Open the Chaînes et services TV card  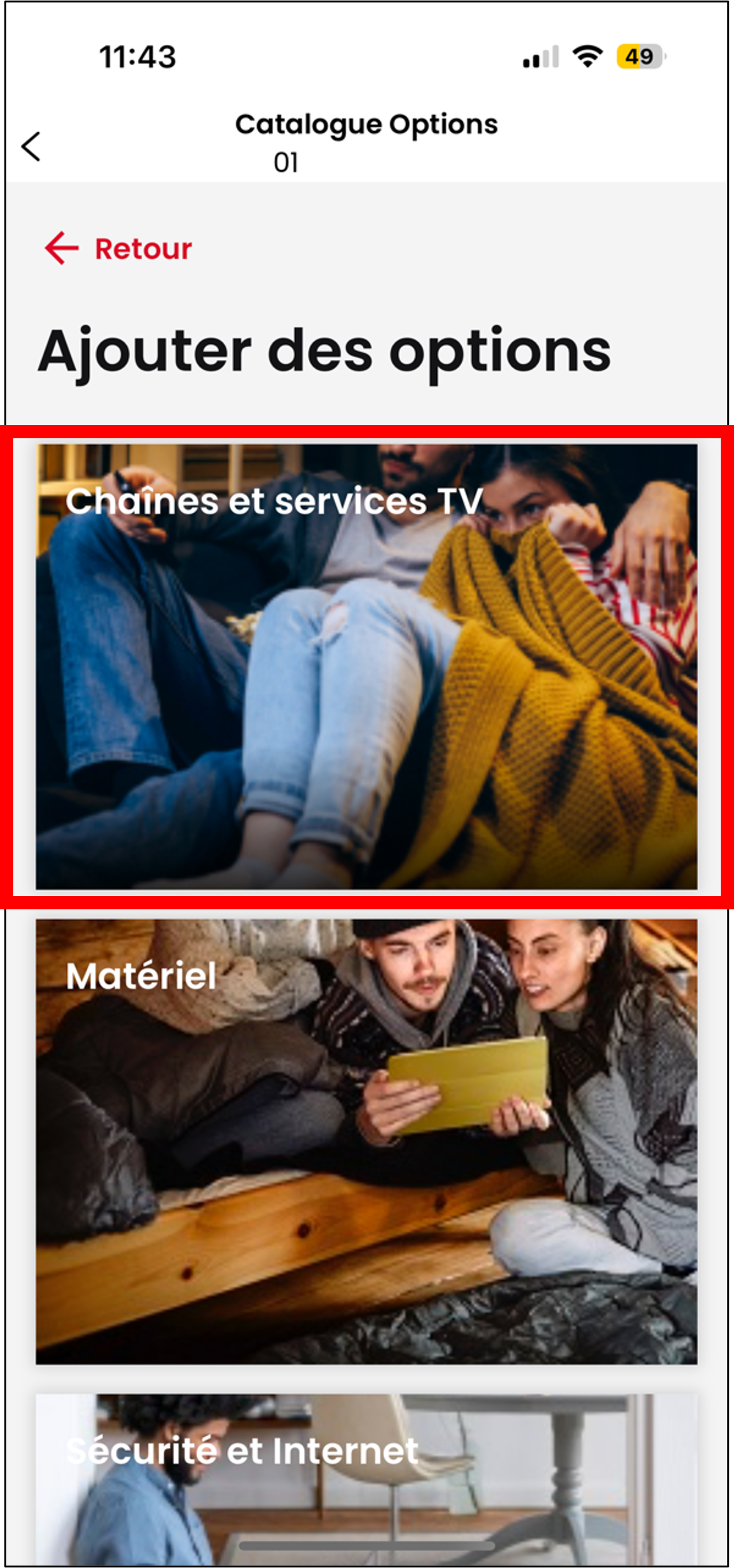366,666
